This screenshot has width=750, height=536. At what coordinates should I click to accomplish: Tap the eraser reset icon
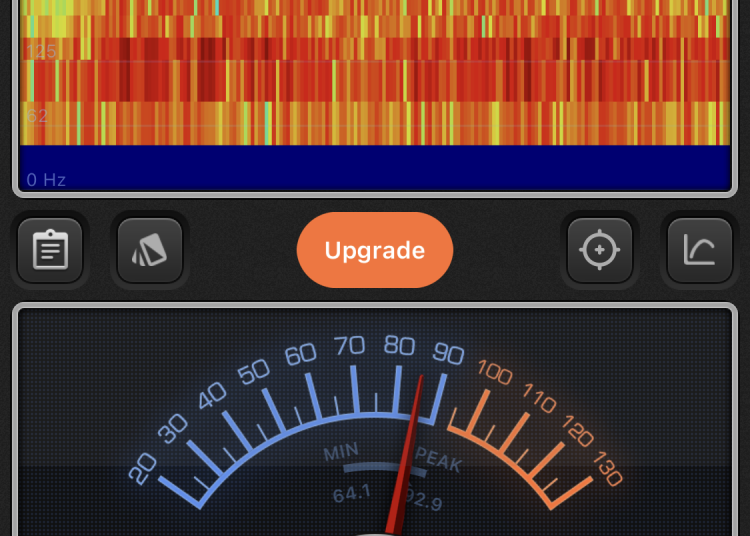[x=150, y=250]
